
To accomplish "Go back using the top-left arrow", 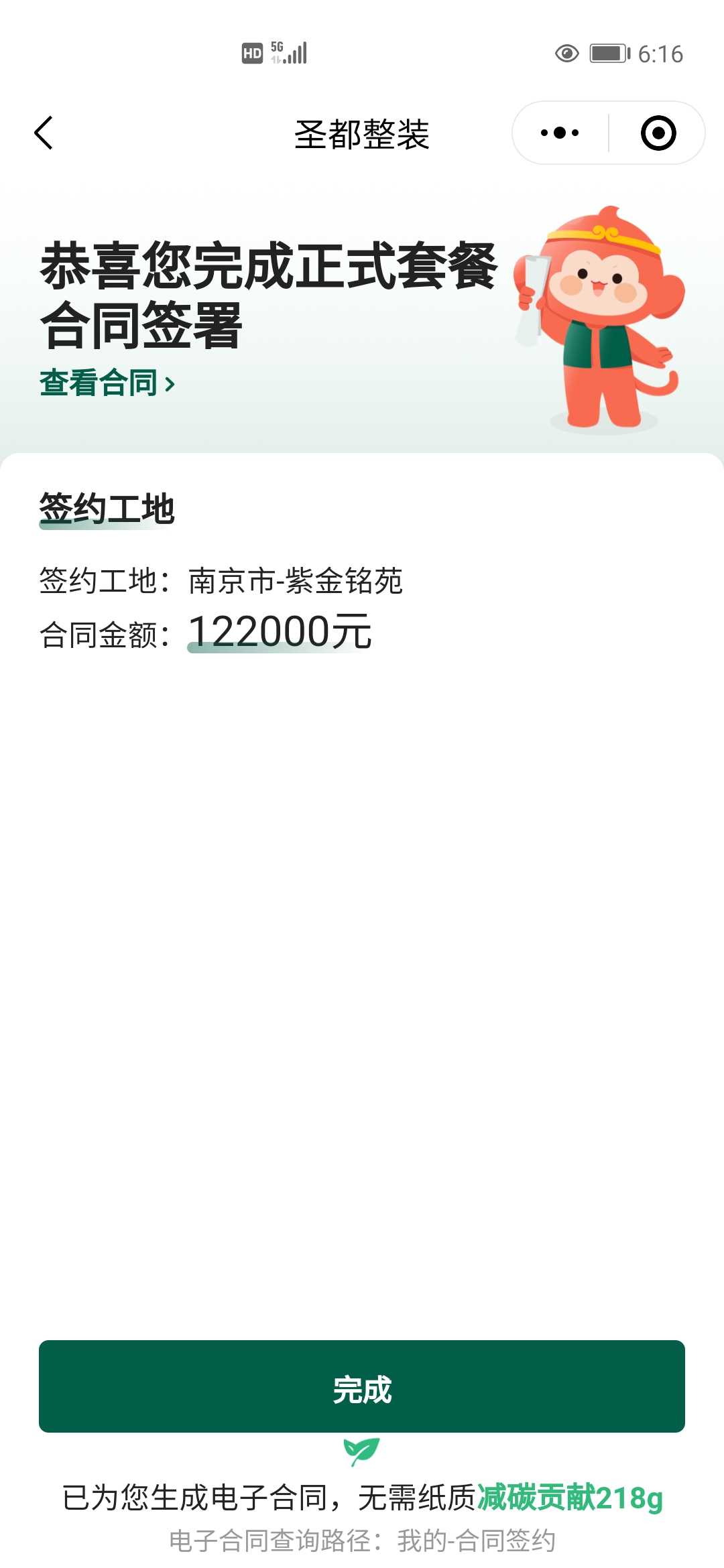I will (44, 133).
